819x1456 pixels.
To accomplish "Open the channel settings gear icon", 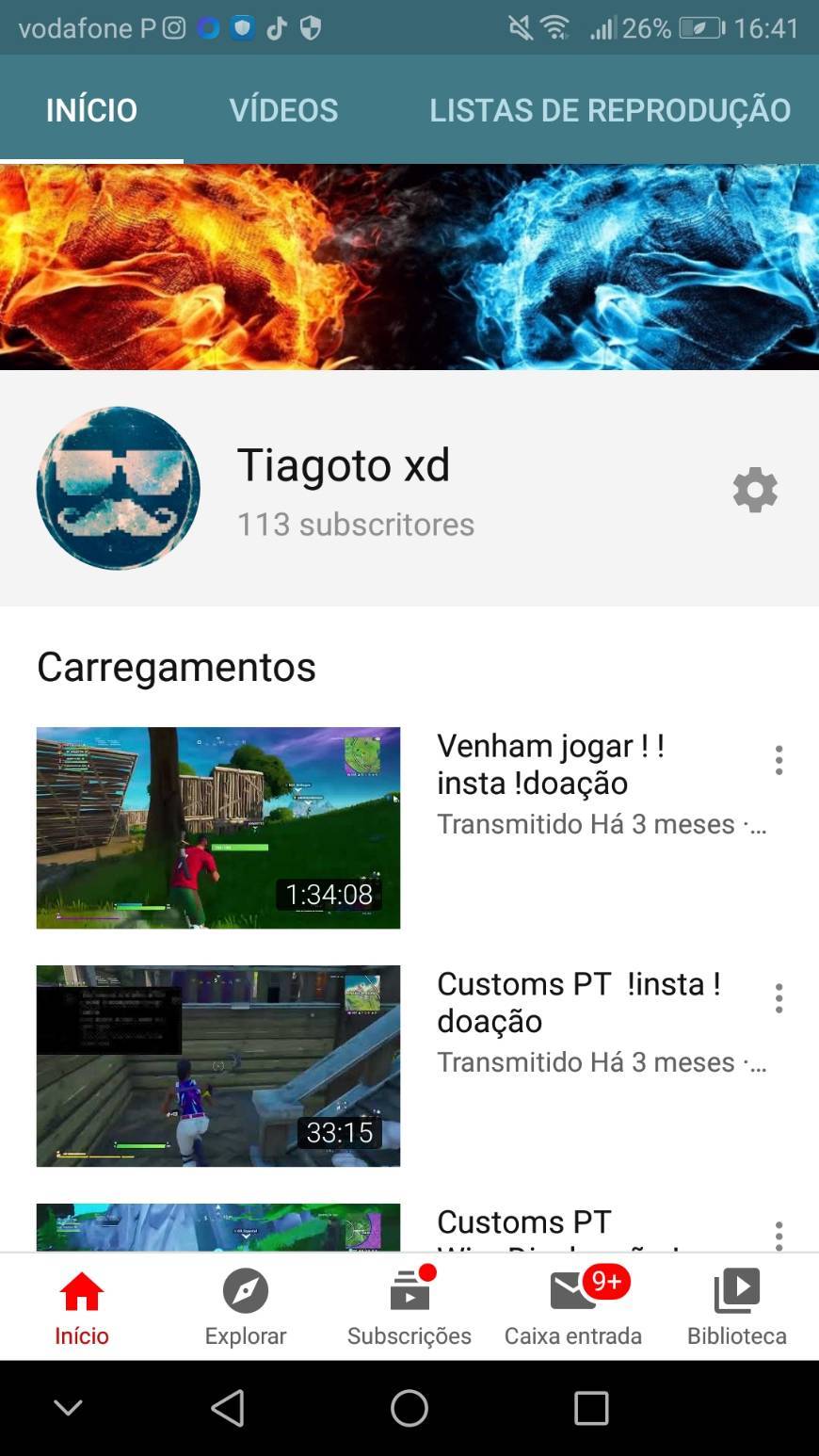I will point(755,489).
